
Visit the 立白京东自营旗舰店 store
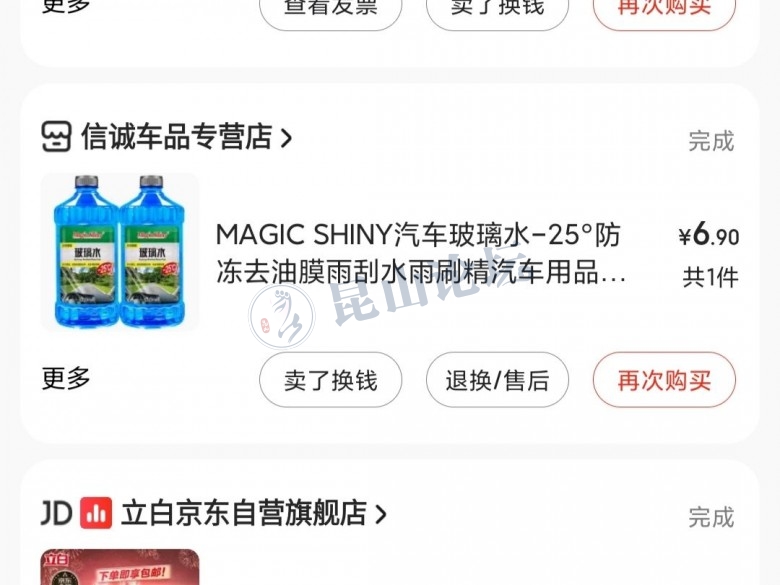[x=243, y=514]
